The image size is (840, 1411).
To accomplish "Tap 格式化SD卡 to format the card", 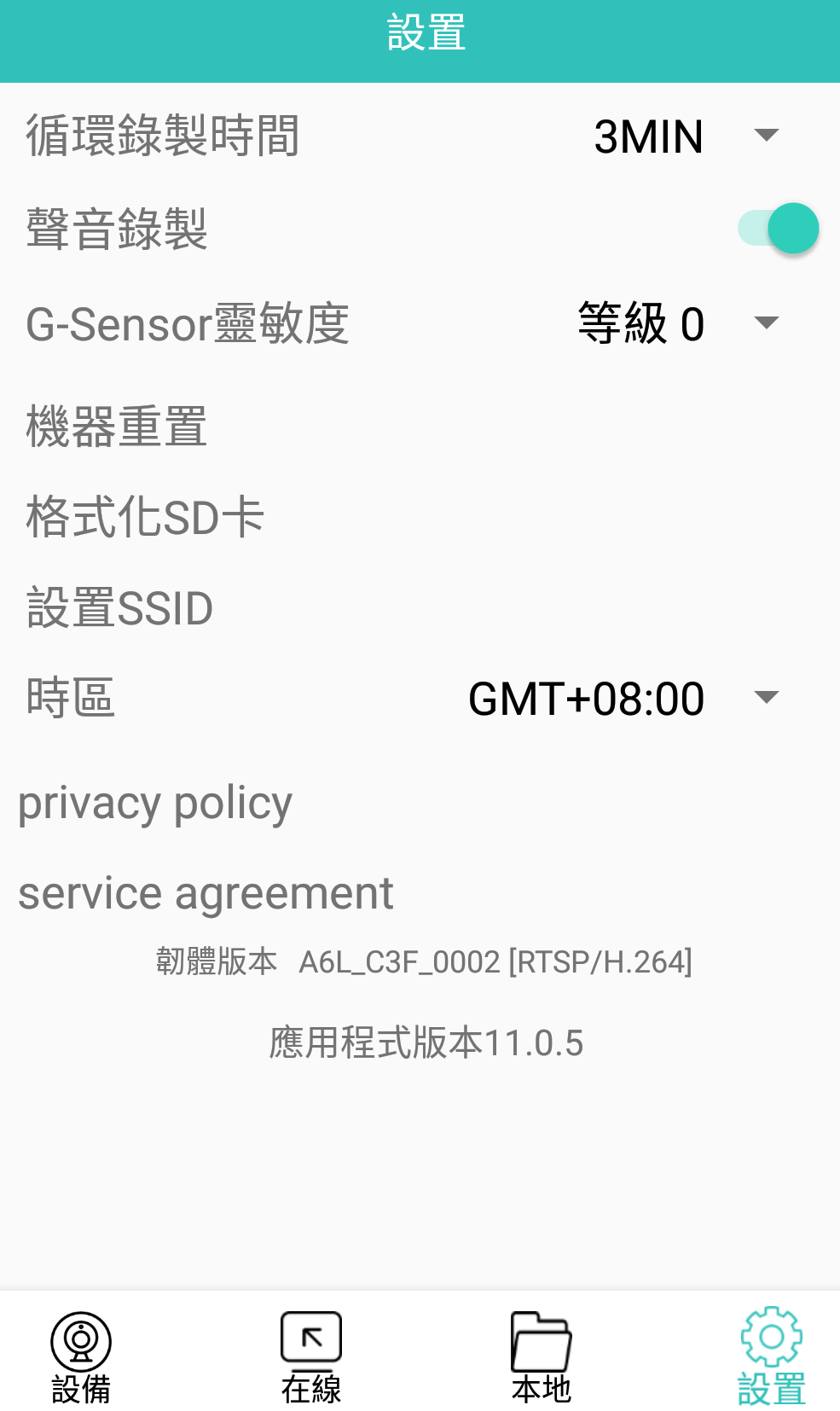I will [145, 517].
